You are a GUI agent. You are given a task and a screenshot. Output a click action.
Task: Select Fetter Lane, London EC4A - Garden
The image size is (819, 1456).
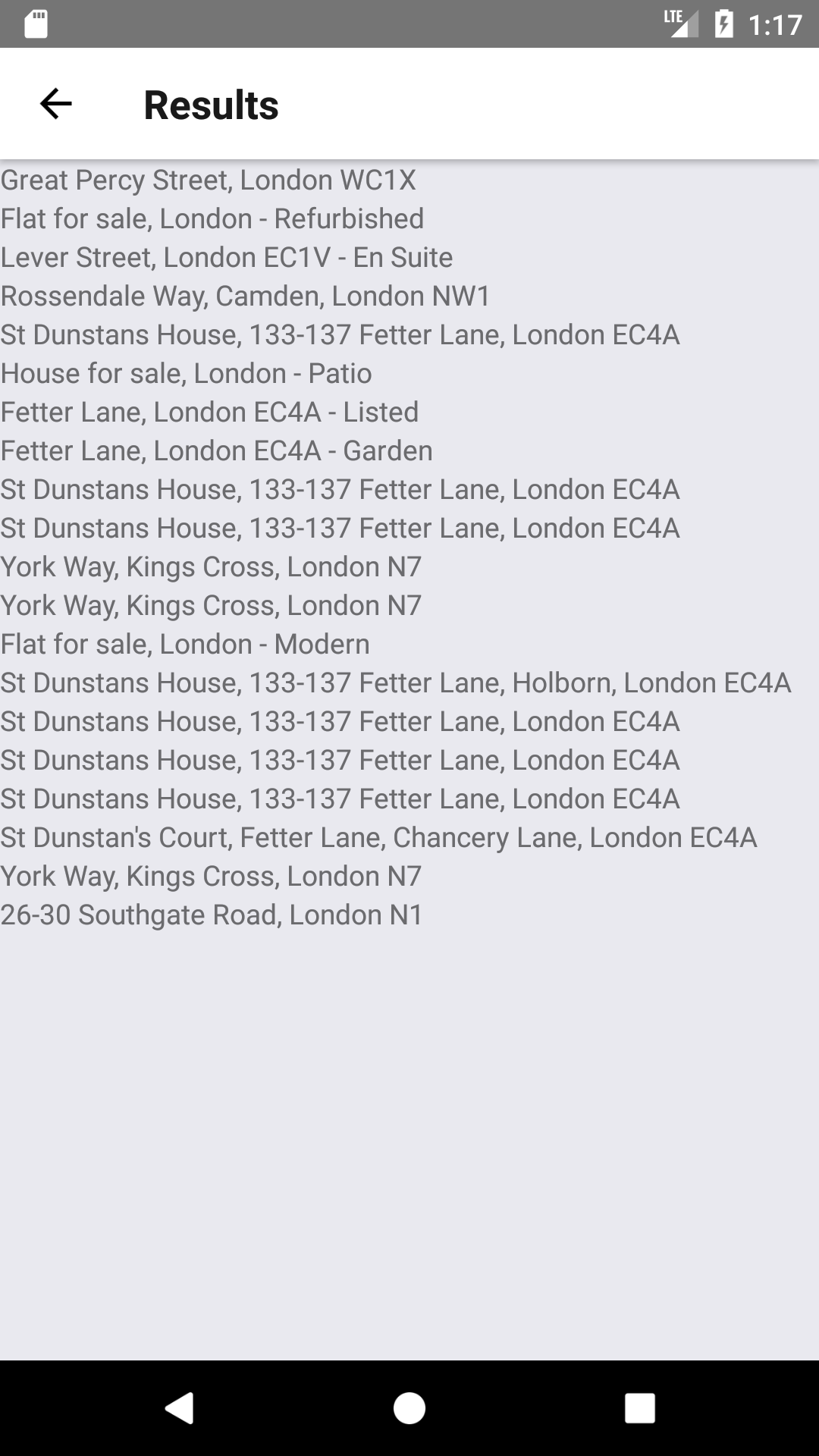(217, 451)
